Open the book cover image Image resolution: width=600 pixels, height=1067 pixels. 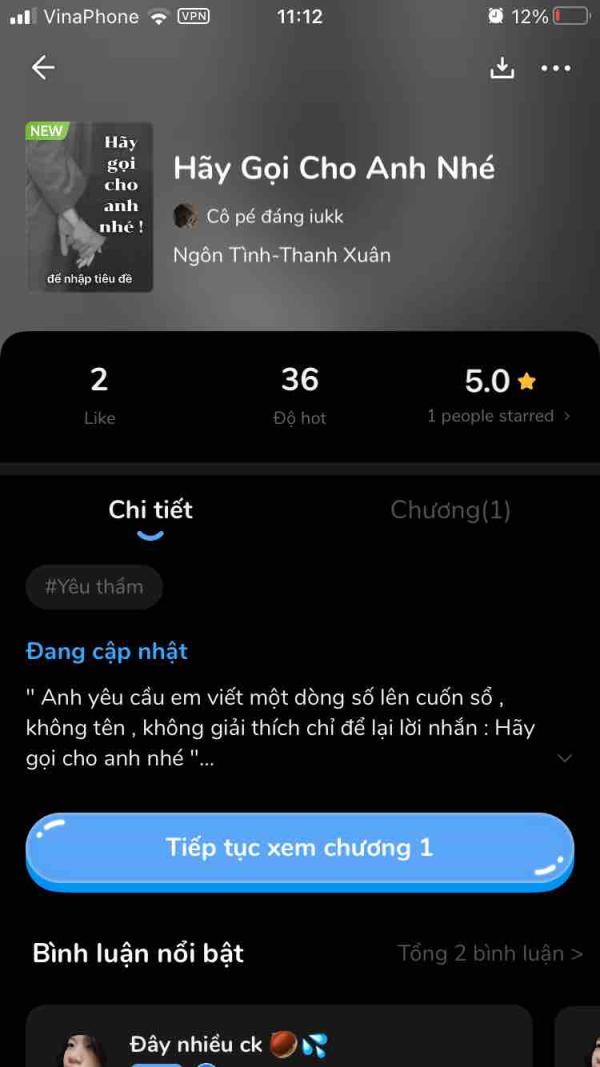90,207
